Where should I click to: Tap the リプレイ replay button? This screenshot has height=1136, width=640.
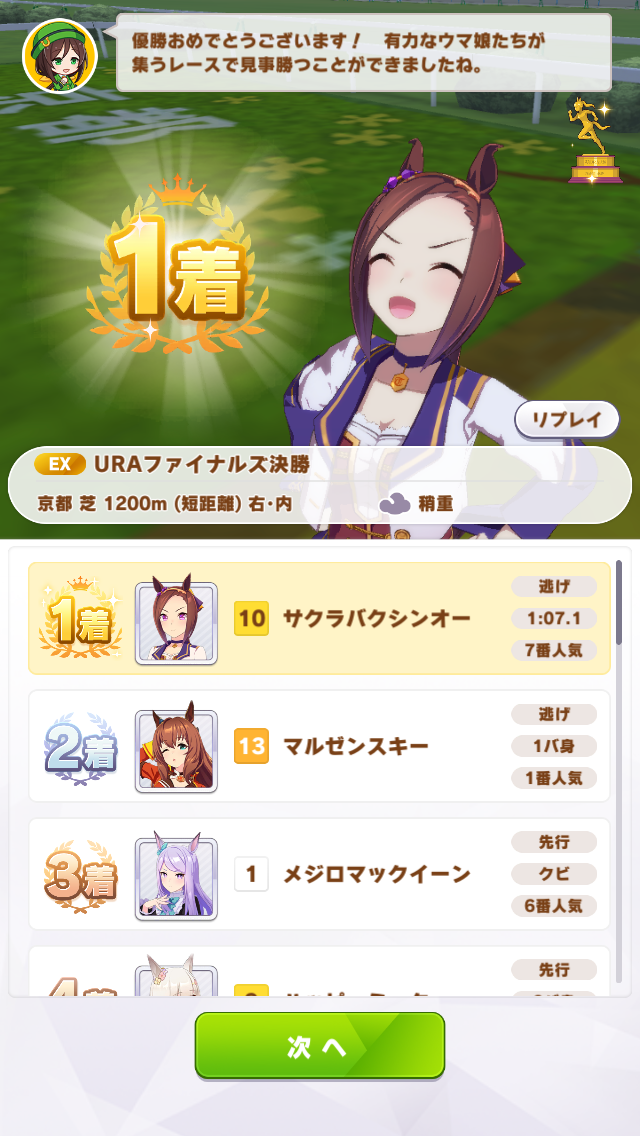pyautogui.click(x=568, y=419)
